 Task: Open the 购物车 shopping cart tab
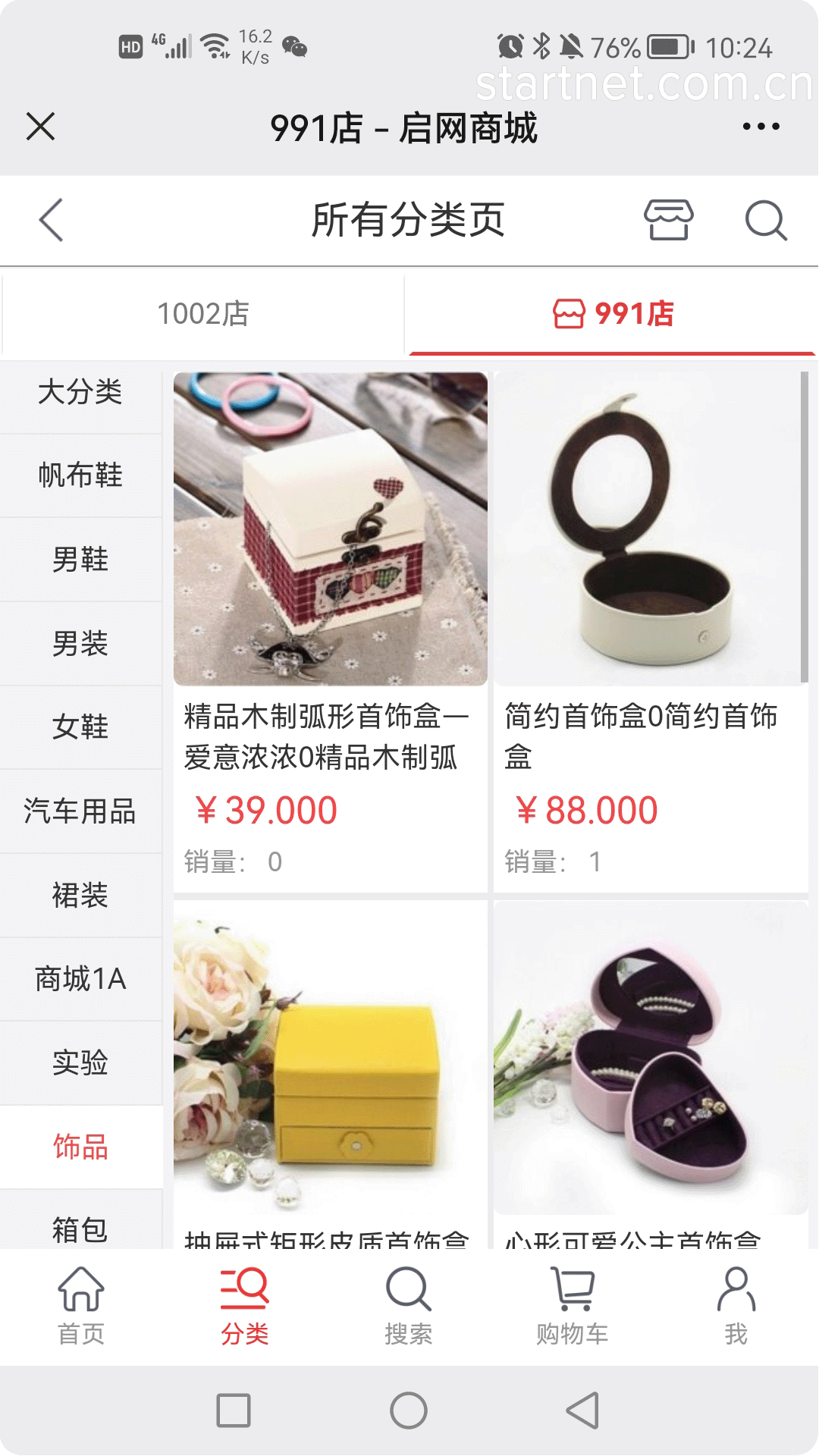pyautogui.click(x=573, y=1306)
